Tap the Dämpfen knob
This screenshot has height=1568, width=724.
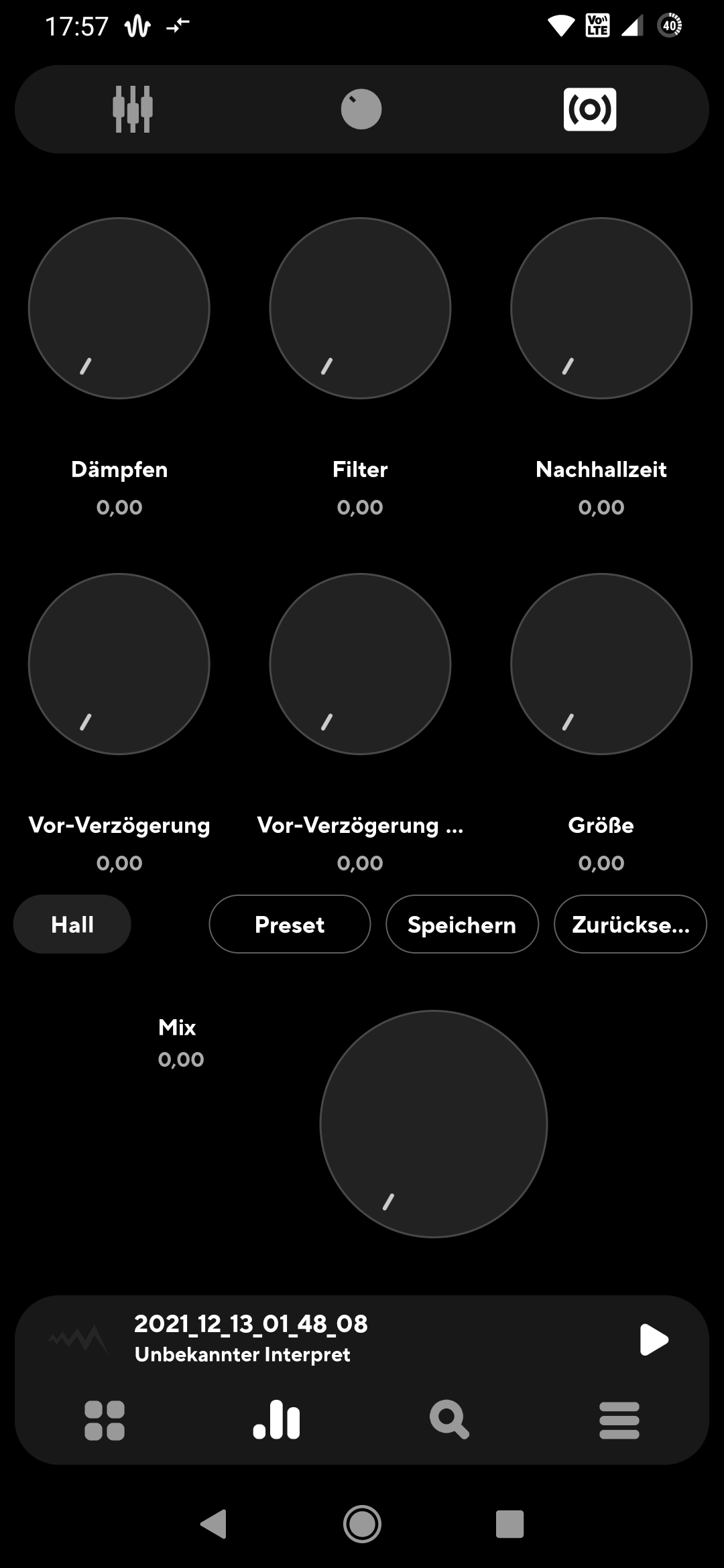119,307
